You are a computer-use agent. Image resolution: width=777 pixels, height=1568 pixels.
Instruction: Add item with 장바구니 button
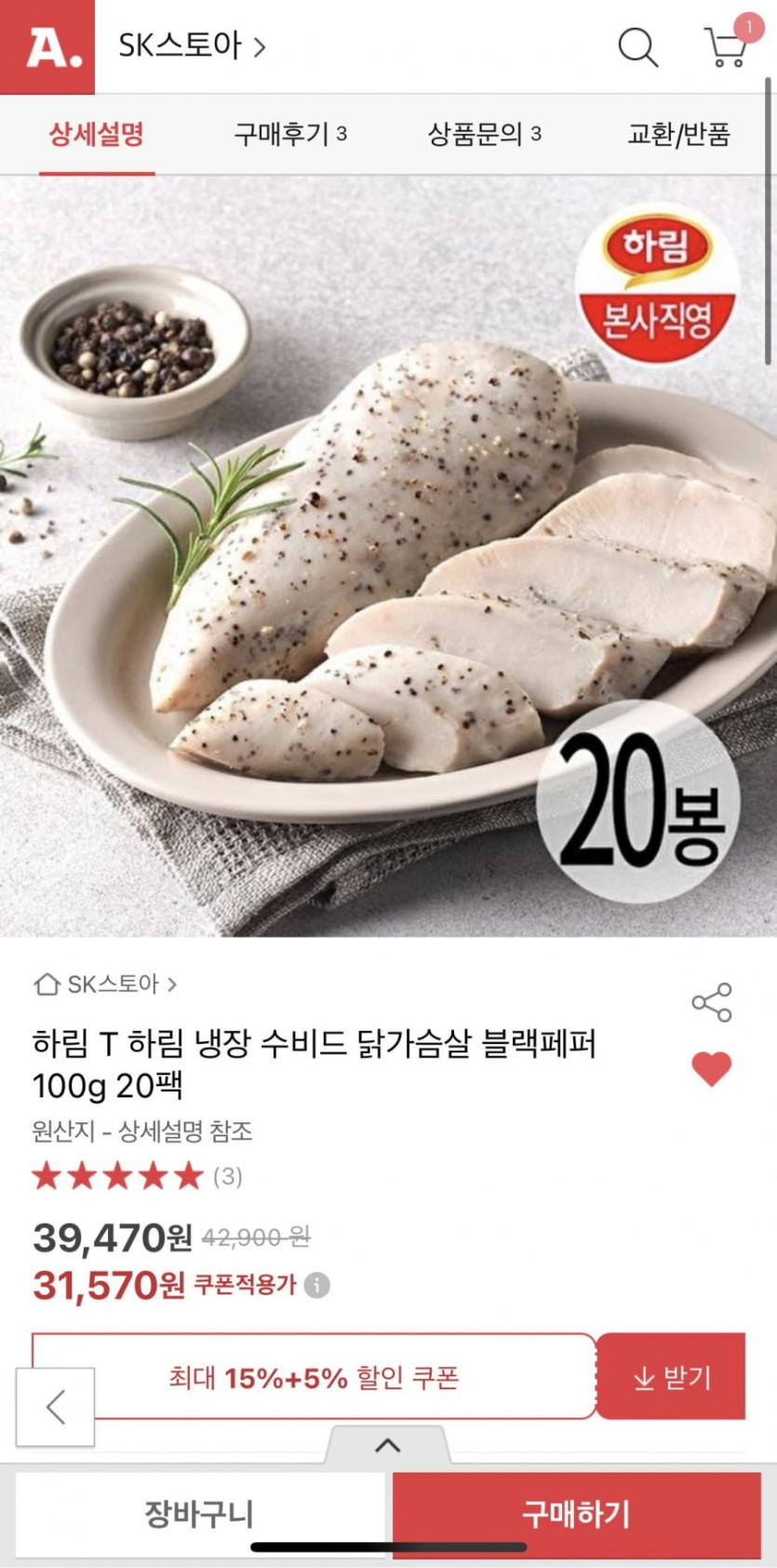[x=199, y=1514]
